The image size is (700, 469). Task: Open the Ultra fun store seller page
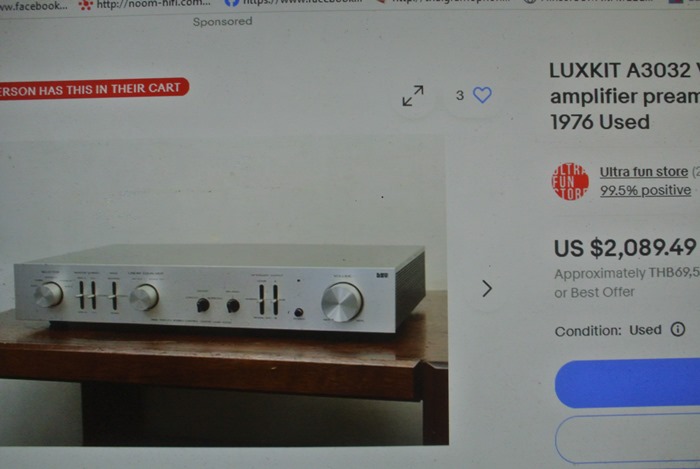[x=643, y=172]
